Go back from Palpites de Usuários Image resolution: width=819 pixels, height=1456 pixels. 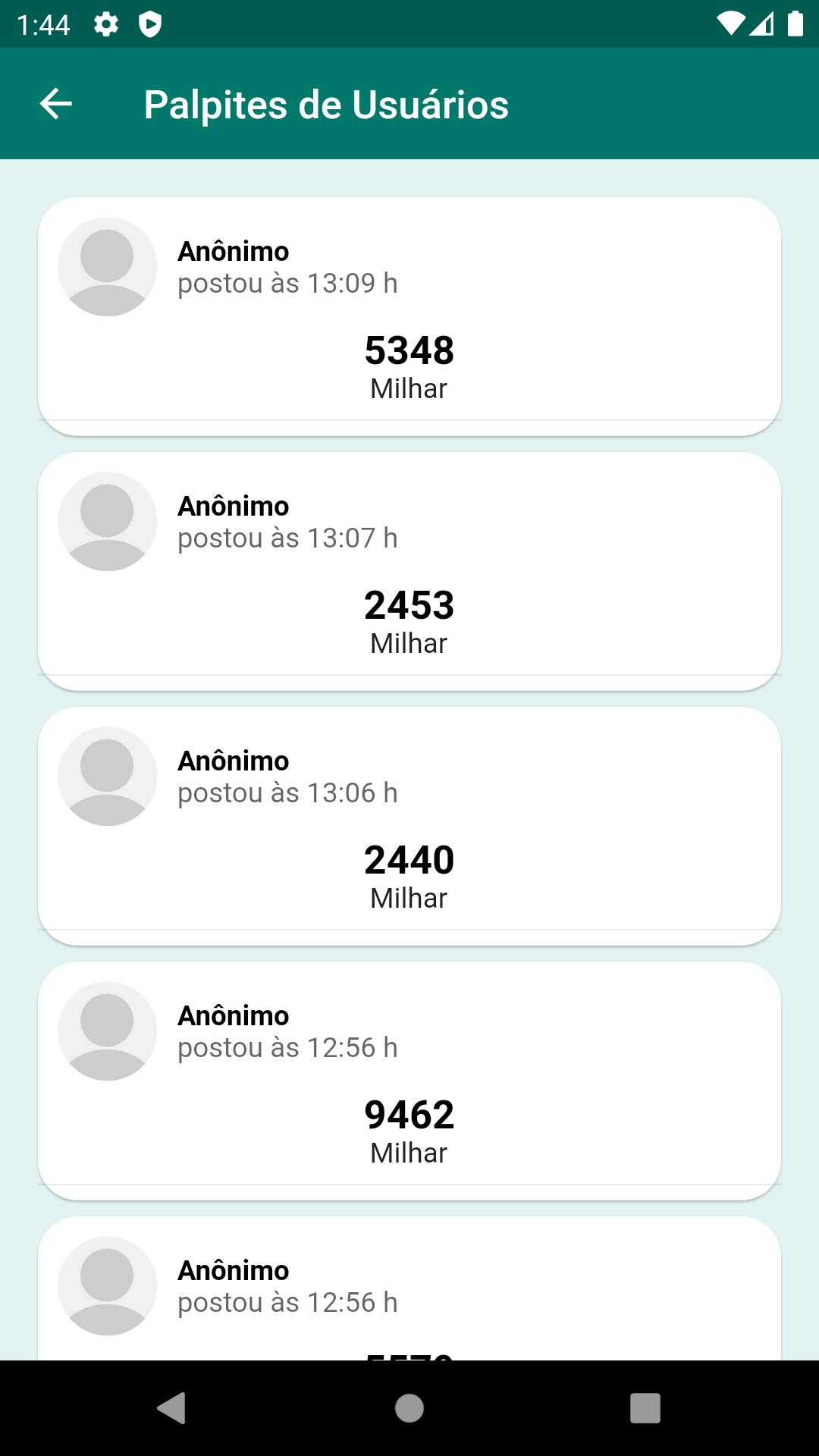click(x=56, y=104)
